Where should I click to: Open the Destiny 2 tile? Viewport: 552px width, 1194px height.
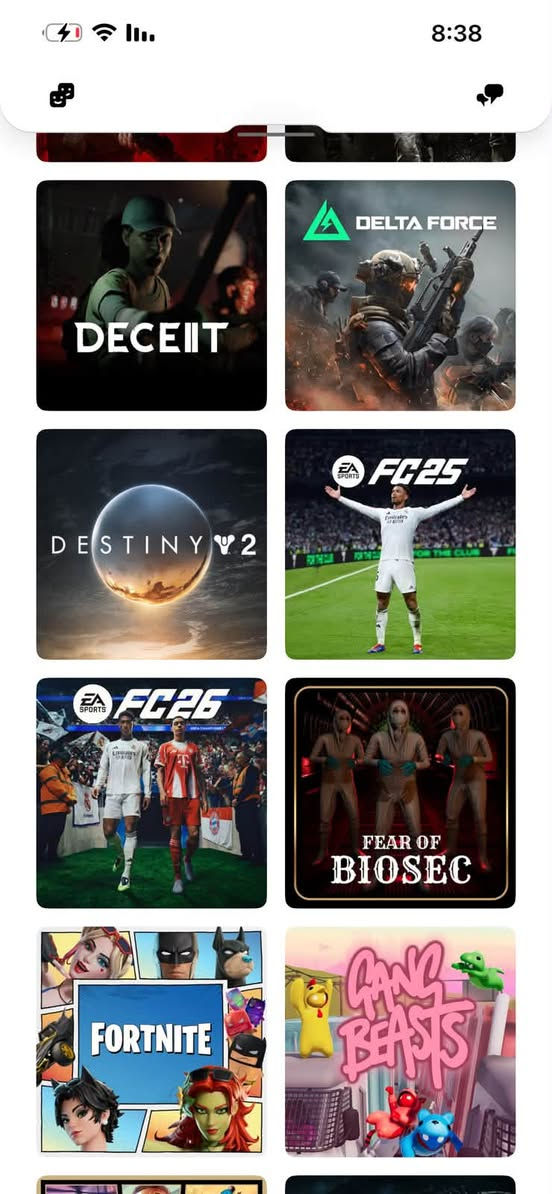pyautogui.click(x=152, y=544)
